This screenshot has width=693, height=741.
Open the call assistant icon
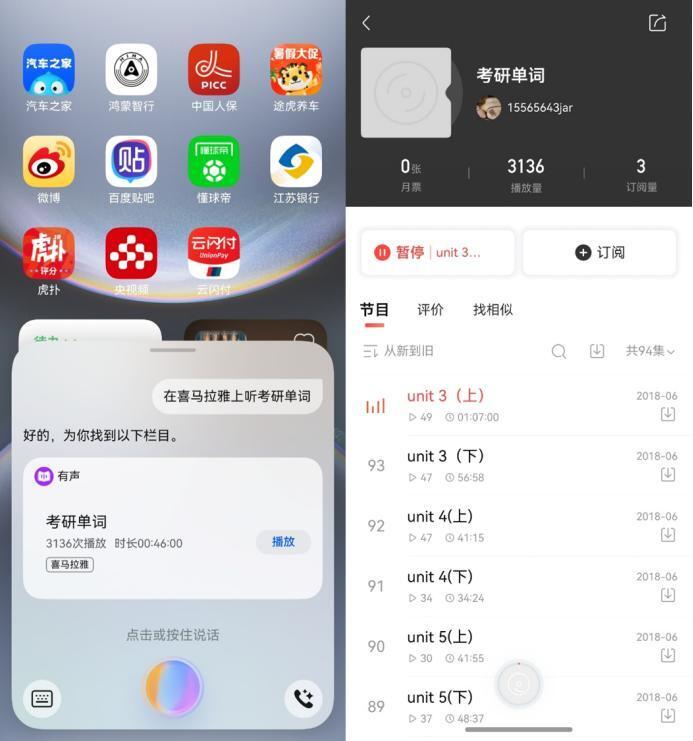coord(303,699)
